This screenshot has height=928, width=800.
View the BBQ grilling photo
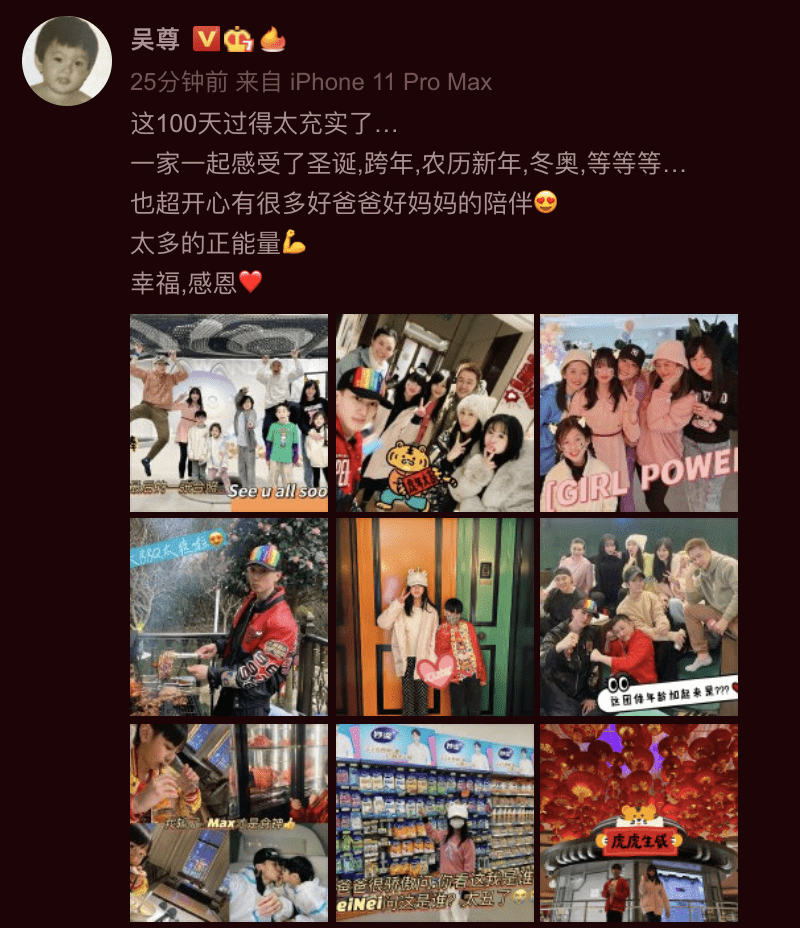[x=229, y=616]
